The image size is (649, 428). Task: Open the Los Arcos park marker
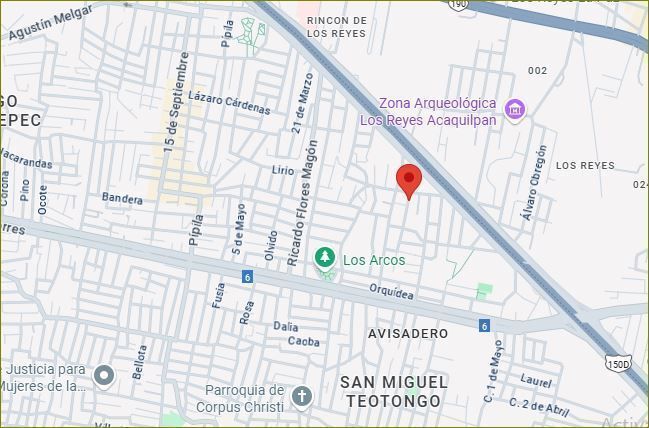tap(325, 259)
